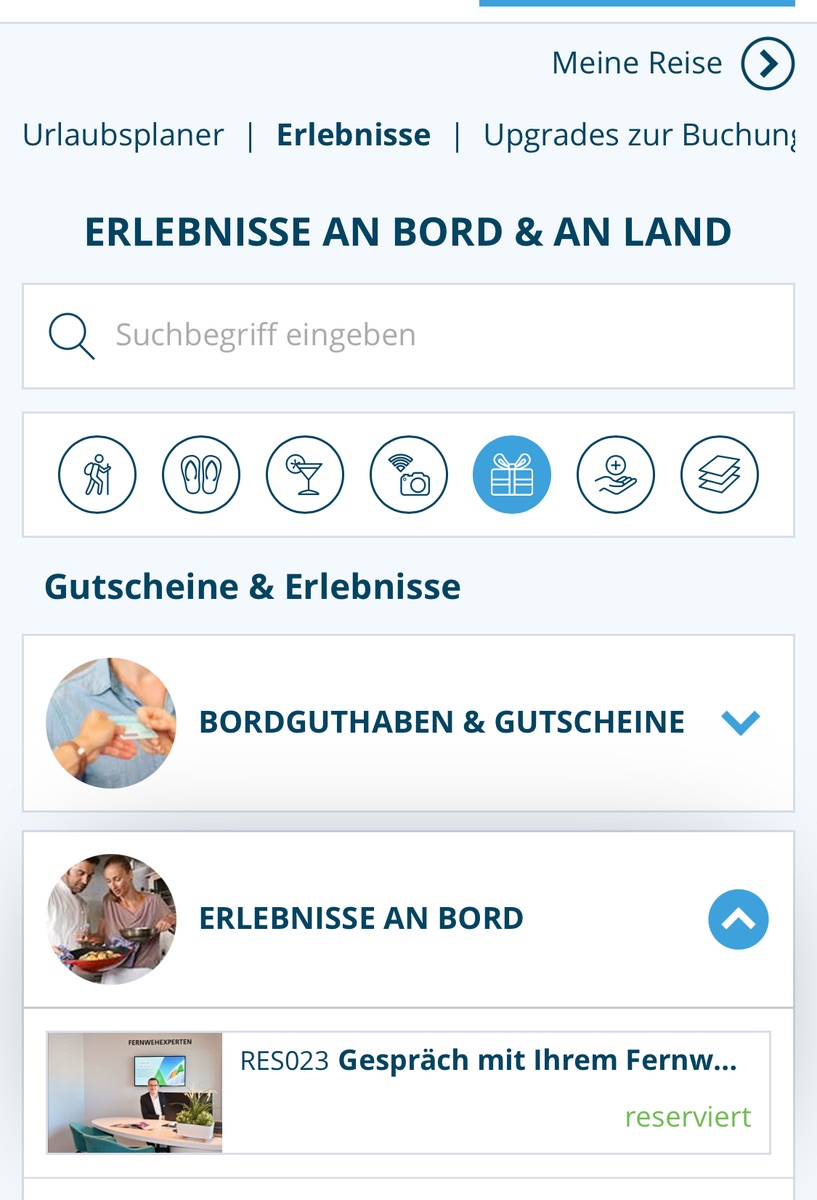The image size is (817, 1200).
Task: Go to Upgrades zur Buchung tab
Action: [638, 135]
